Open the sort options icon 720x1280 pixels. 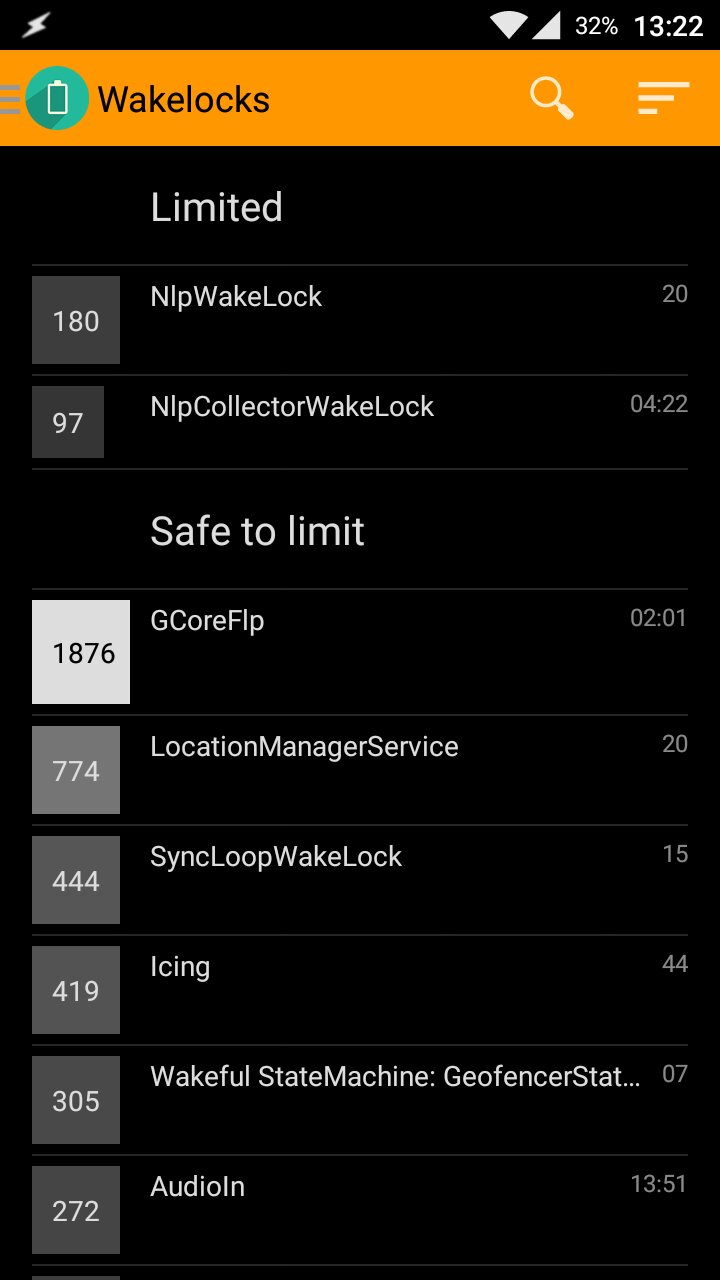[x=663, y=98]
